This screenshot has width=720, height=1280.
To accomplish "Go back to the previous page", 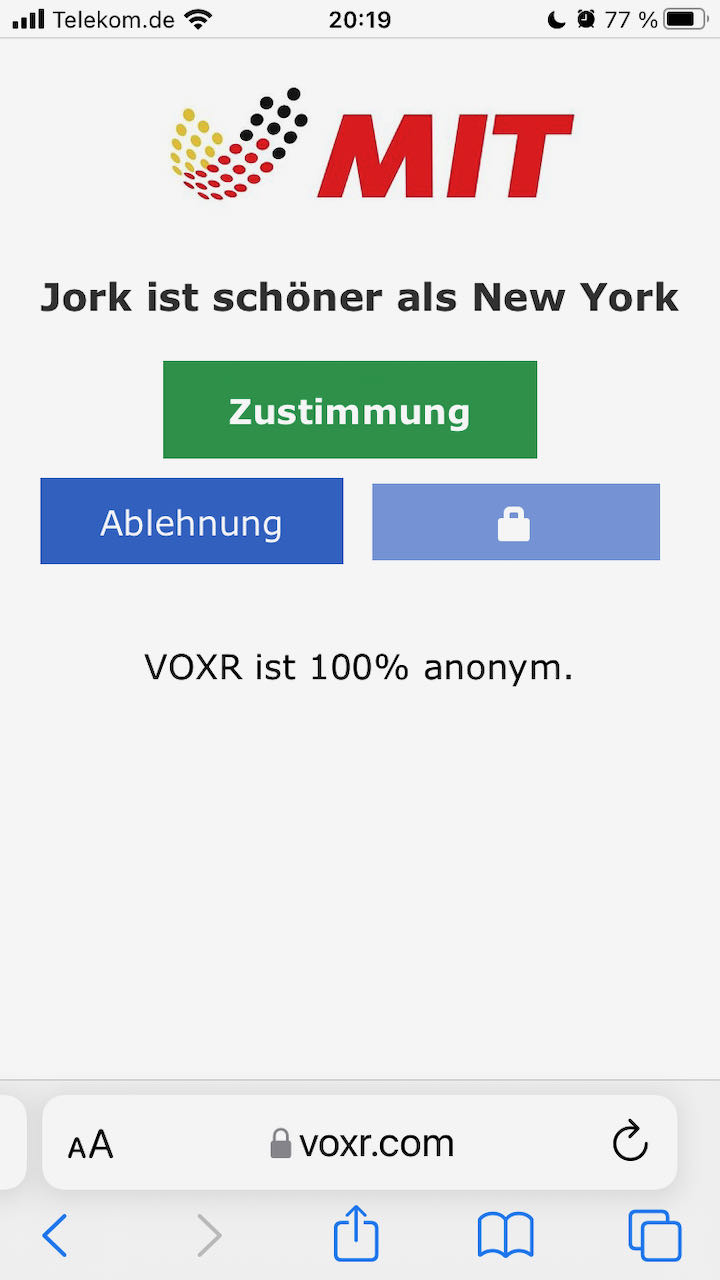I will click(55, 1236).
